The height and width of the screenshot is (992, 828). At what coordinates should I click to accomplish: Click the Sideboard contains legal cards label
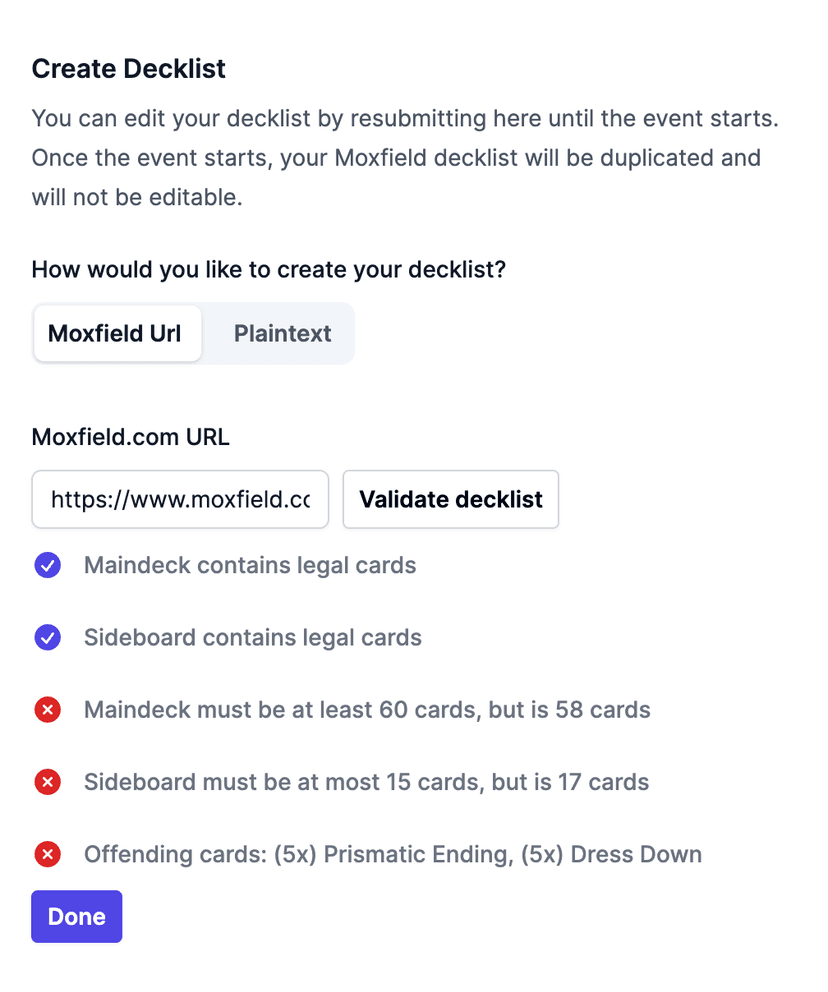252,637
